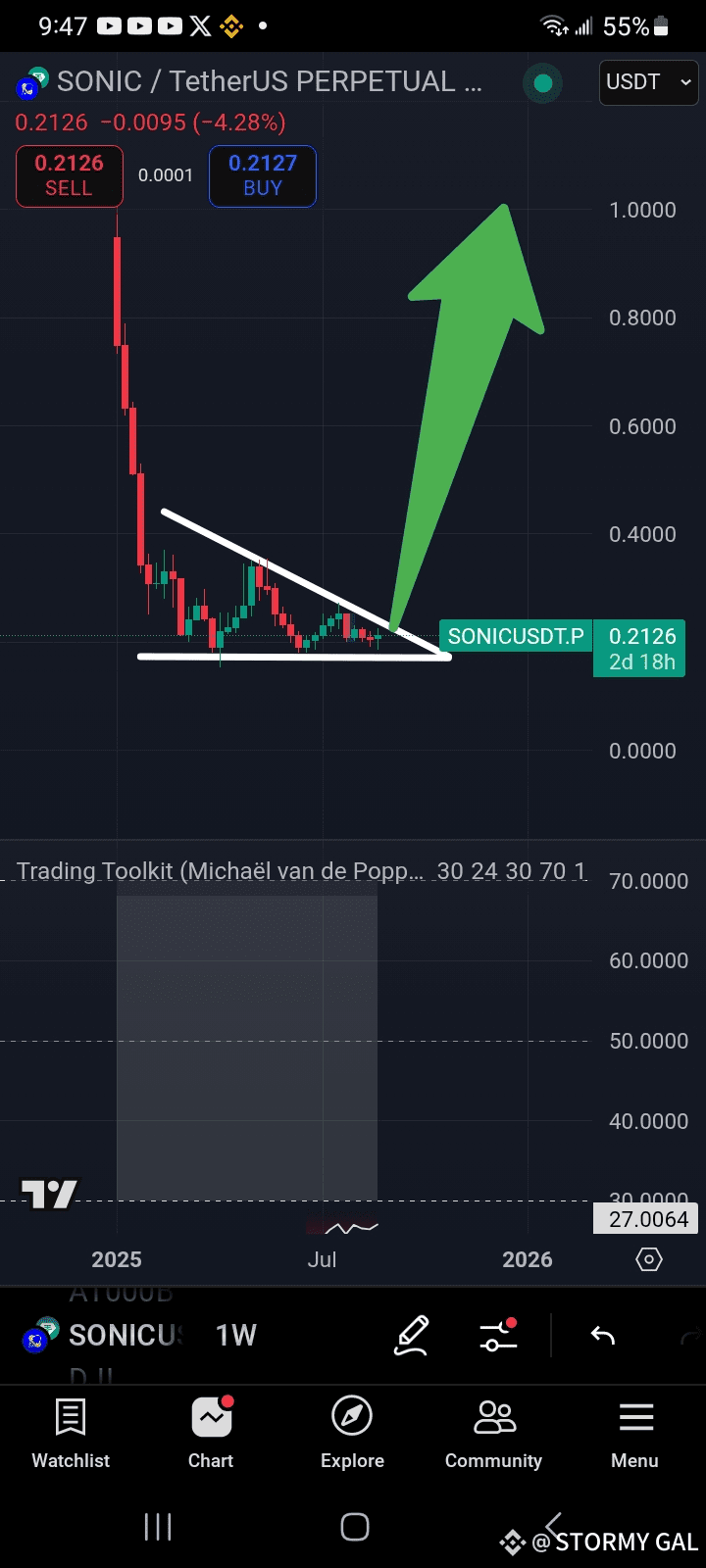Open the USDT currency dropdown
Image resolution: width=706 pixels, height=1568 pixels.
point(649,82)
